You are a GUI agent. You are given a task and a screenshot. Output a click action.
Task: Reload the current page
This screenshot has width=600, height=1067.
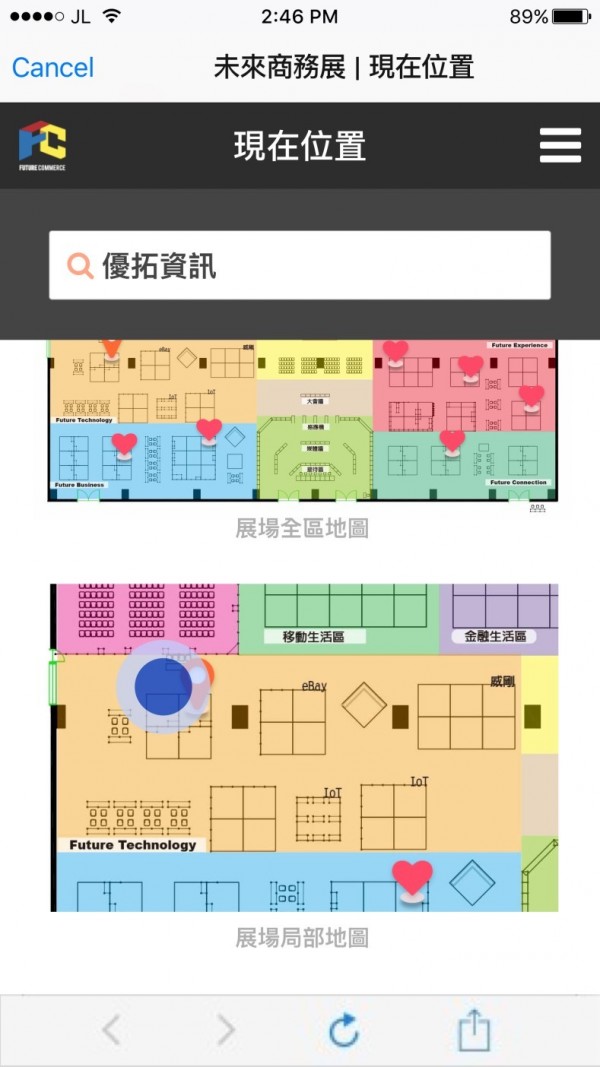344,1030
